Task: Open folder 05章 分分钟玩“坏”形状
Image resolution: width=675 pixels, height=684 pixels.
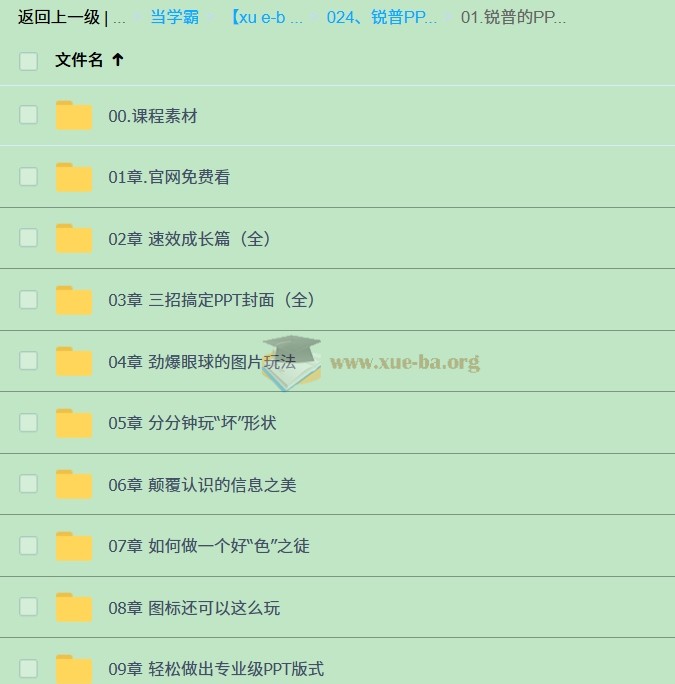Action: click(191, 423)
